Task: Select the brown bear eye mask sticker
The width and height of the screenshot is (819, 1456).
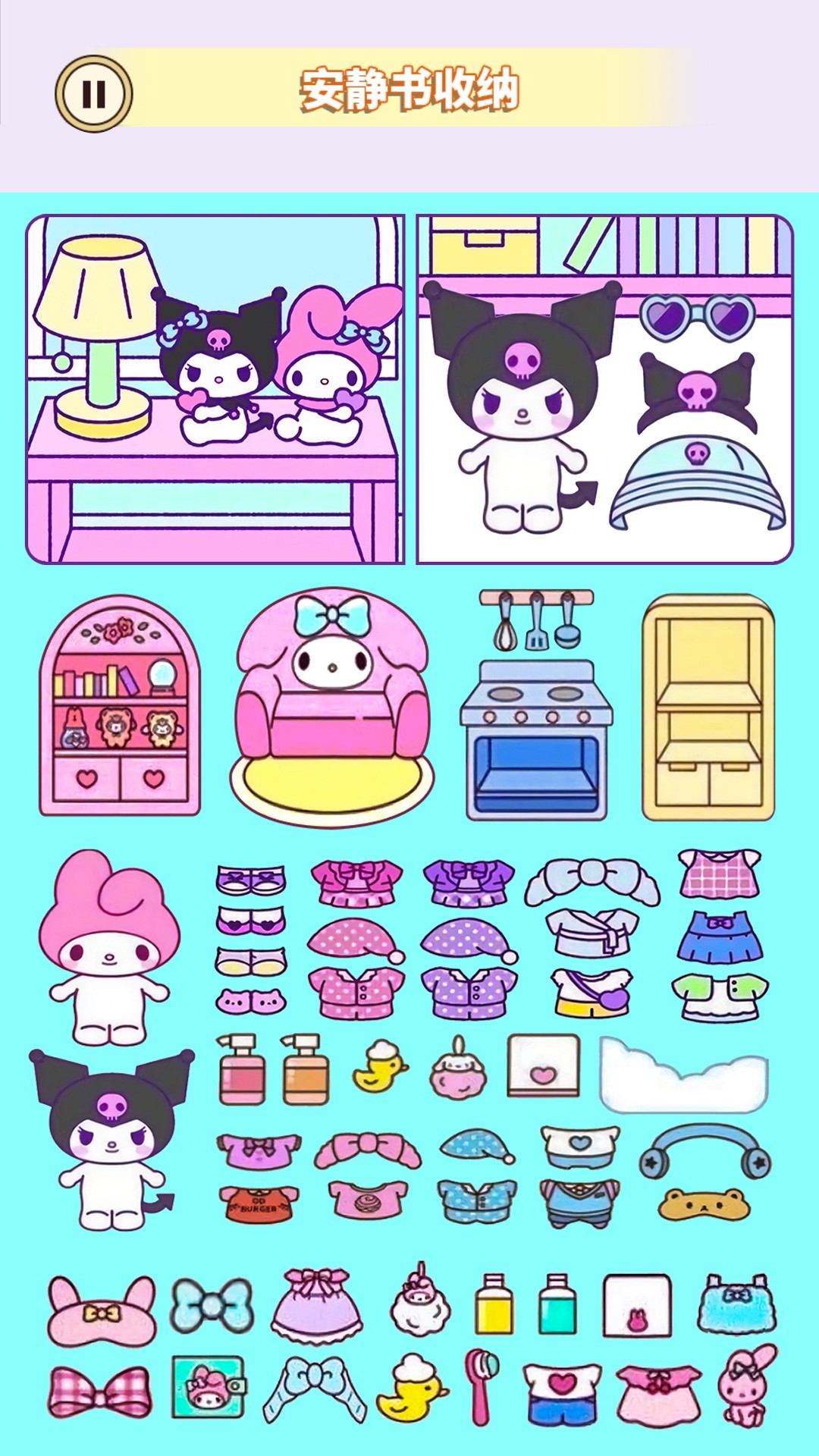Action: click(703, 1204)
